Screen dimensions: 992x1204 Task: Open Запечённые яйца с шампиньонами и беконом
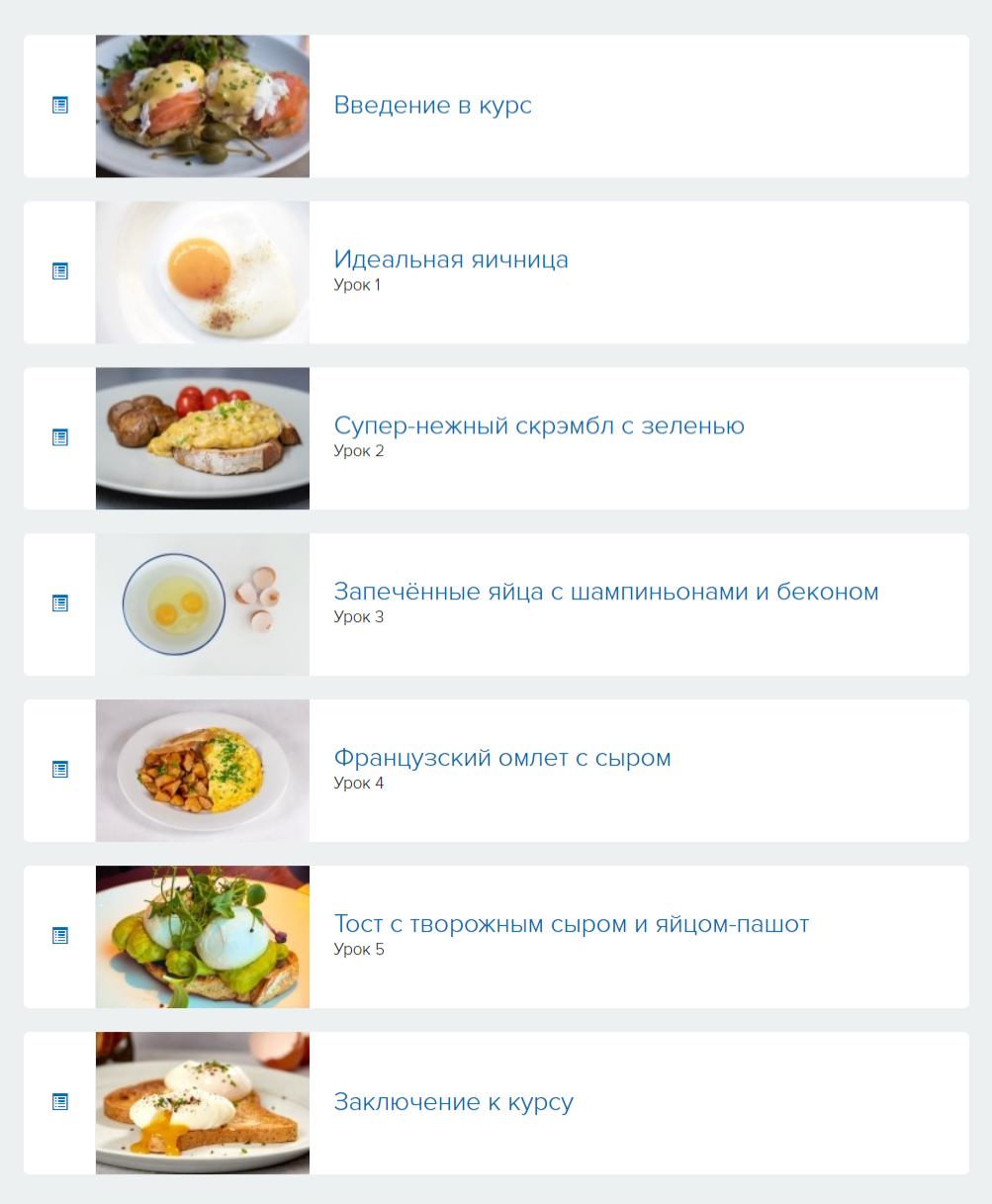point(605,592)
